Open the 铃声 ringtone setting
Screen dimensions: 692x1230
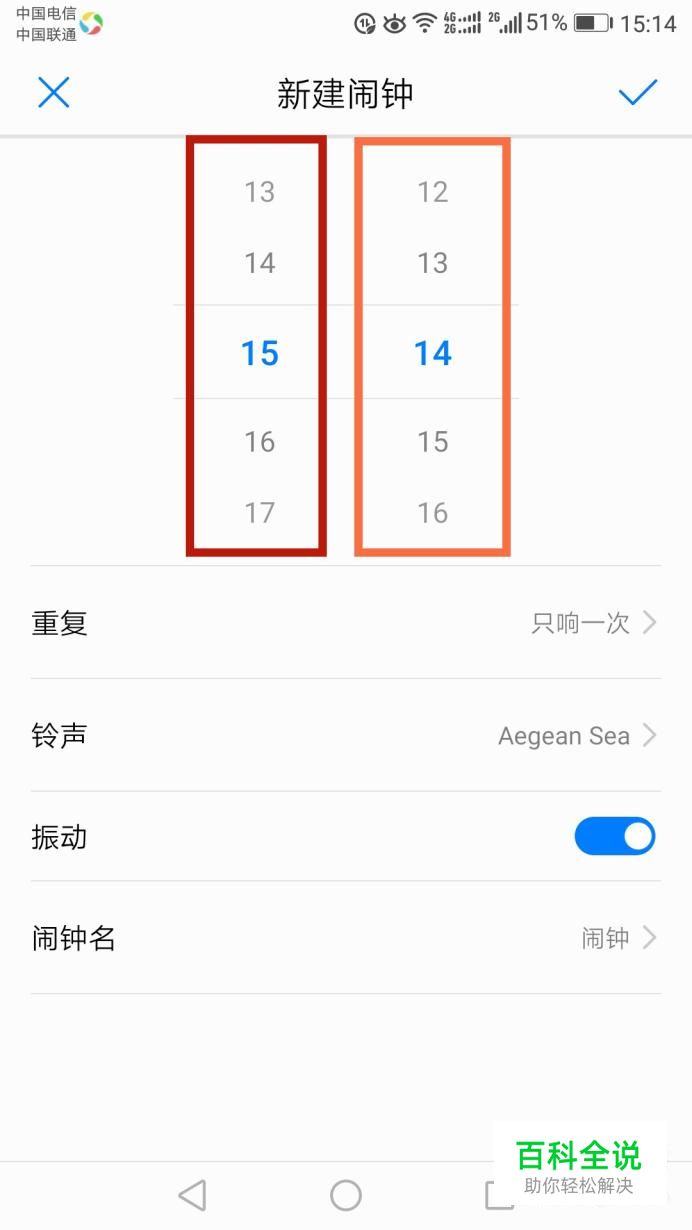click(345, 736)
